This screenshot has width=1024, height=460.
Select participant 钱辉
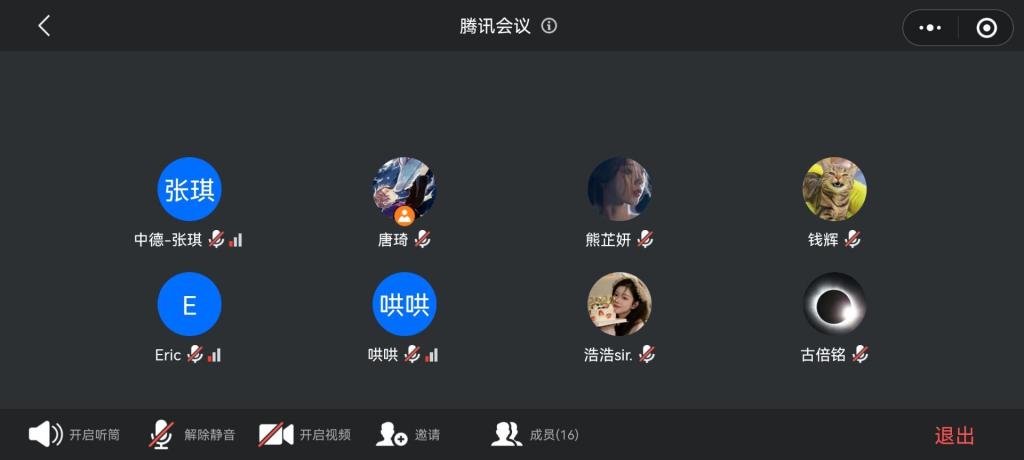834,189
